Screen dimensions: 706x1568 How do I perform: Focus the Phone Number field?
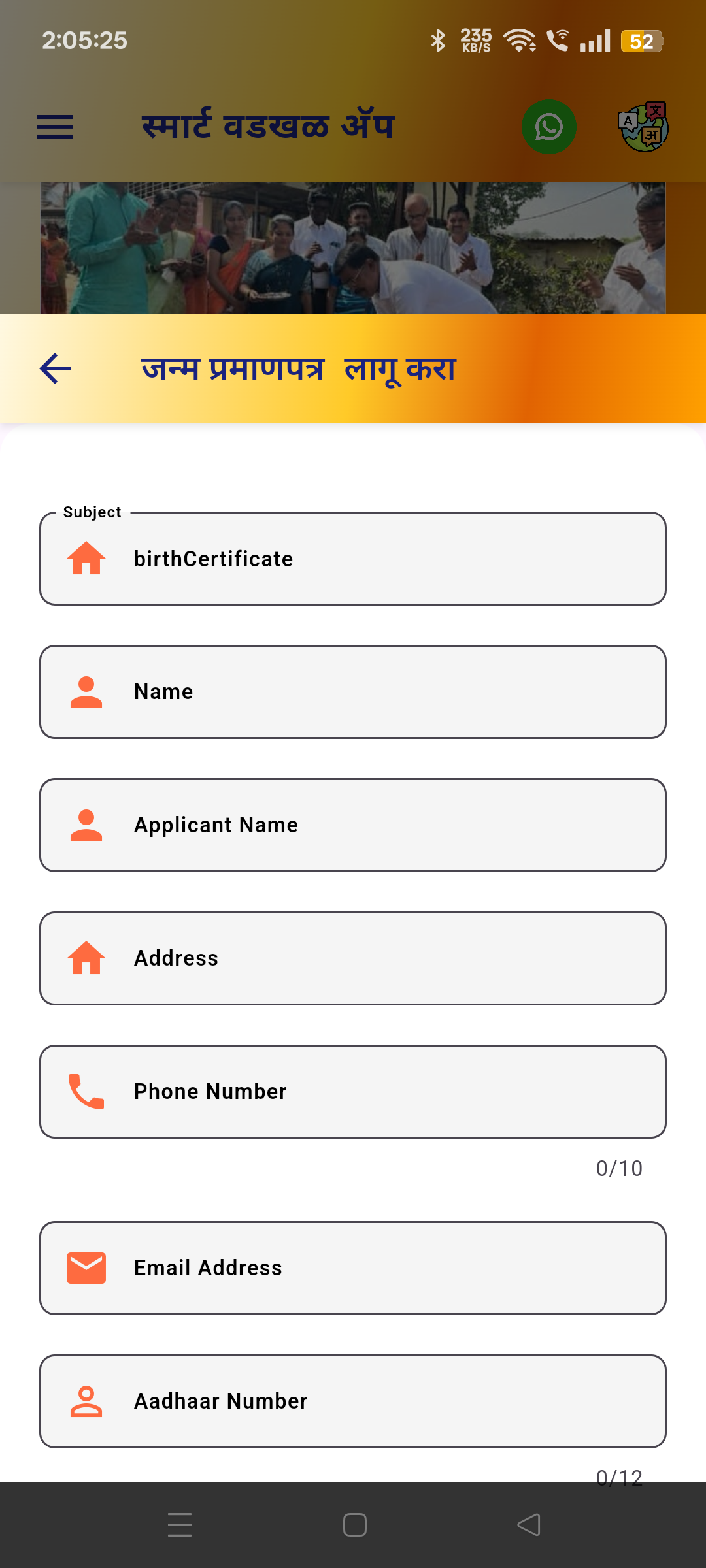[353, 1092]
